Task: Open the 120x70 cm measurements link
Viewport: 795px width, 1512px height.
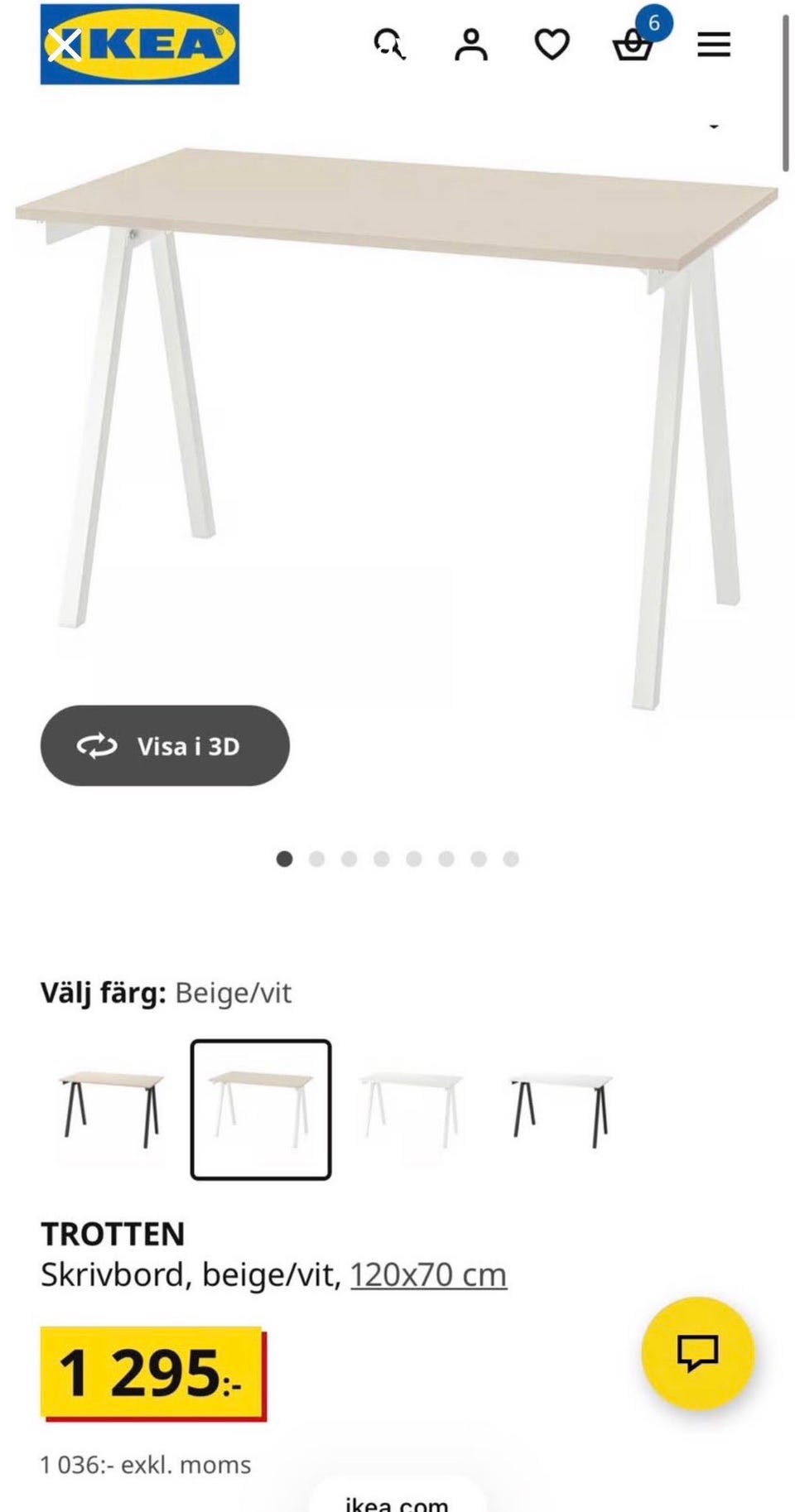Action: 428,1275
